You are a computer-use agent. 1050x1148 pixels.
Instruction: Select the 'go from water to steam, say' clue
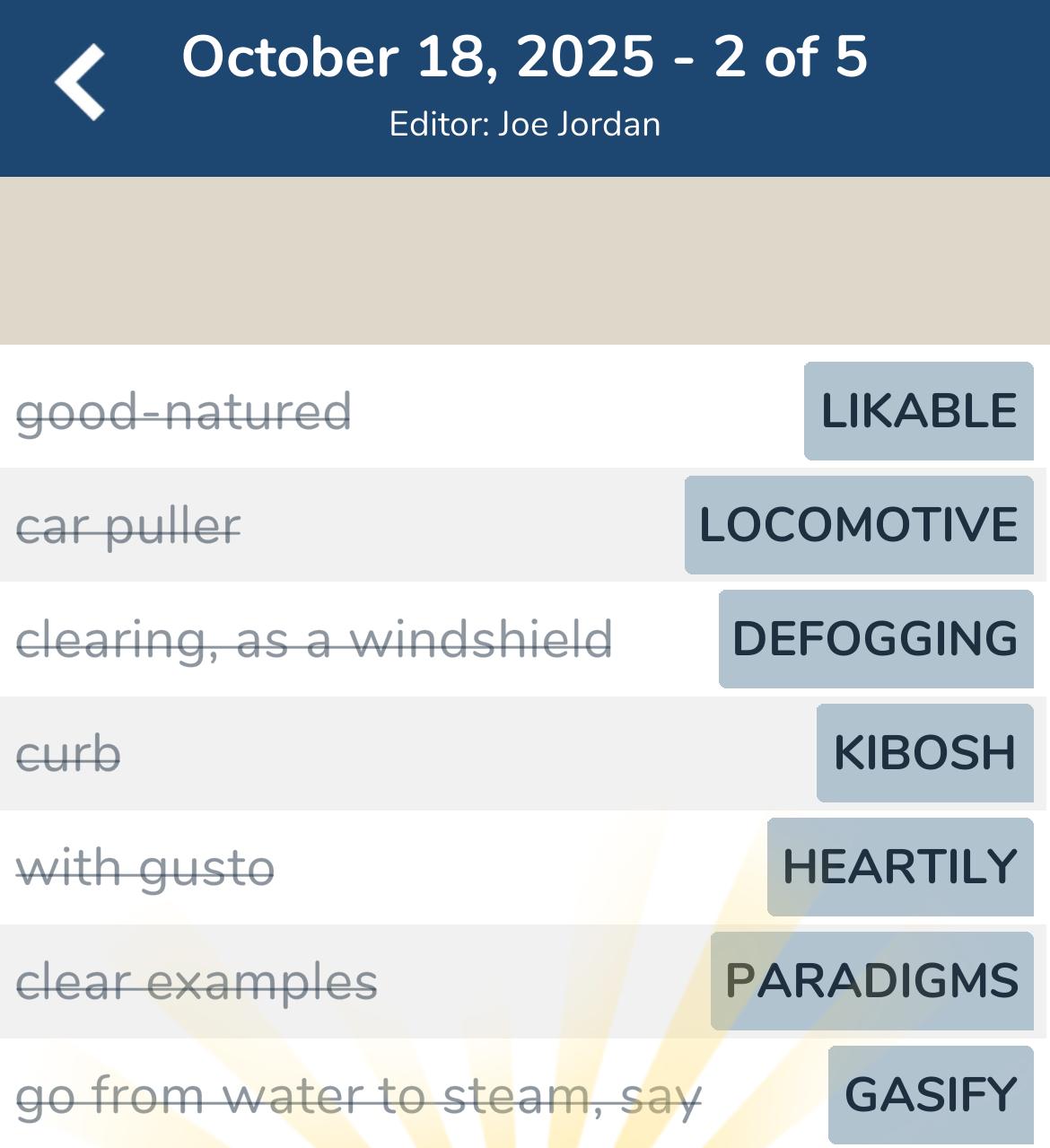(357, 1094)
